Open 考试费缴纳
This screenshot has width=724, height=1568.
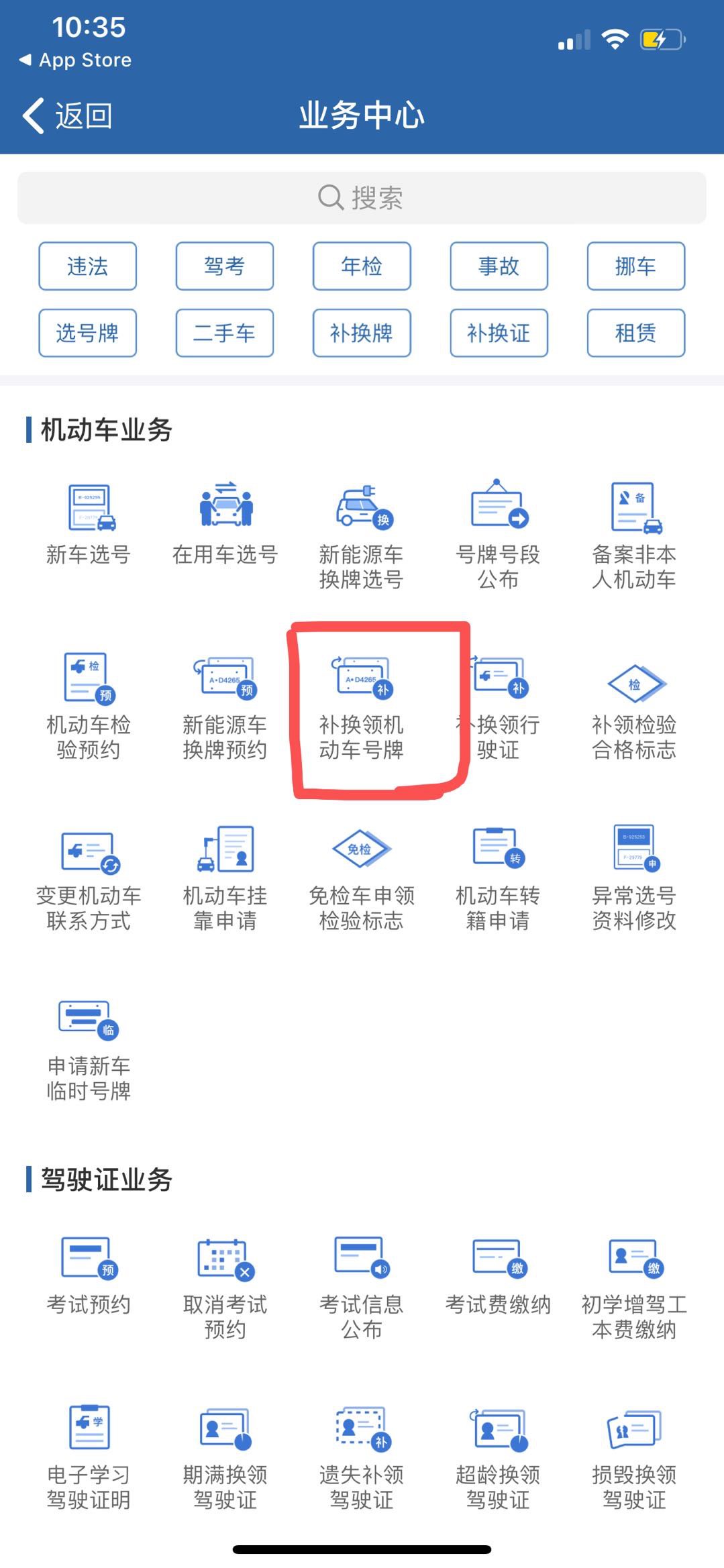[x=498, y=1273]
